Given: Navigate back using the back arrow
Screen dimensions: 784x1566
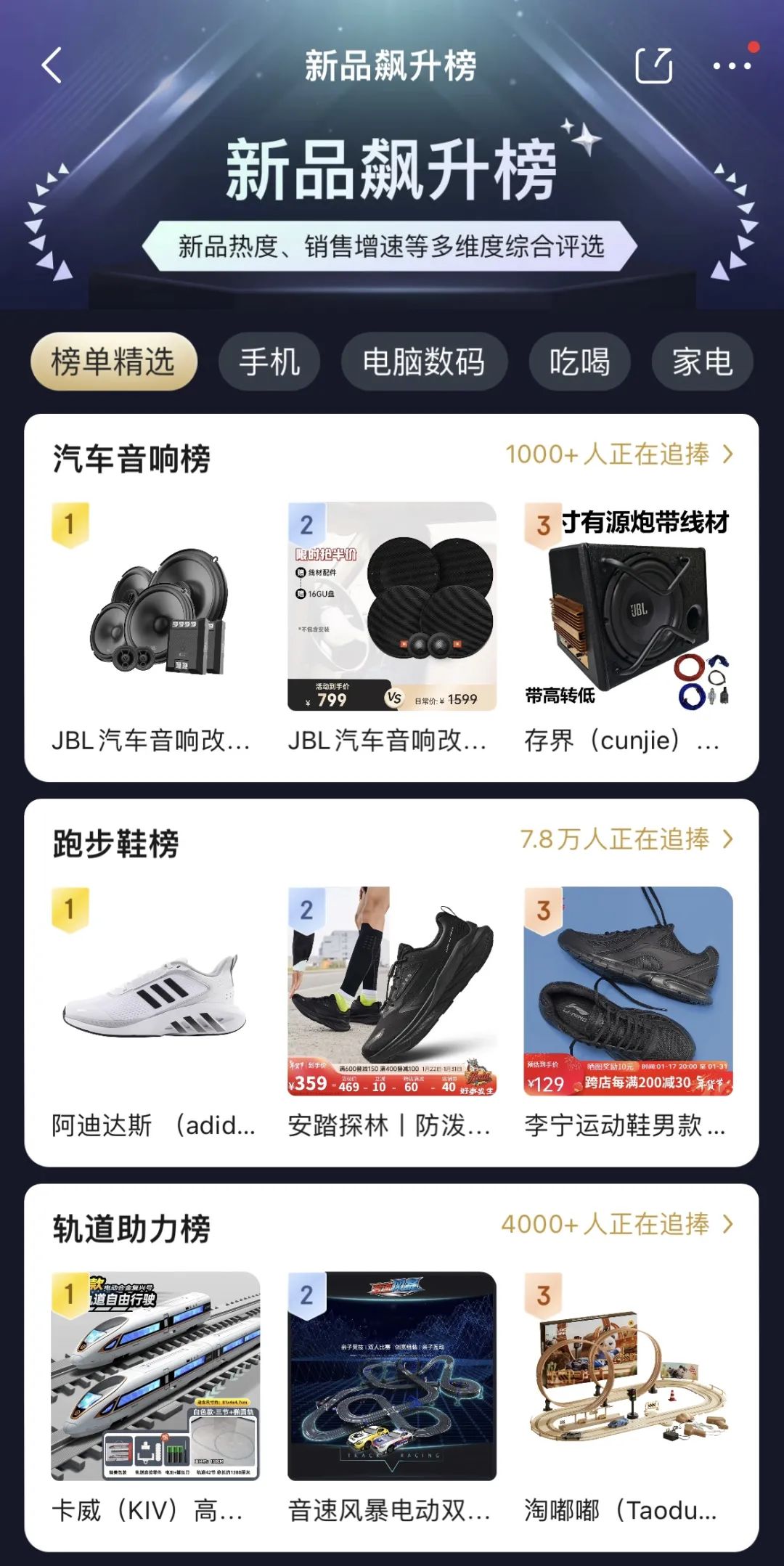Looking at the screenshot, I should click(49, 65).
